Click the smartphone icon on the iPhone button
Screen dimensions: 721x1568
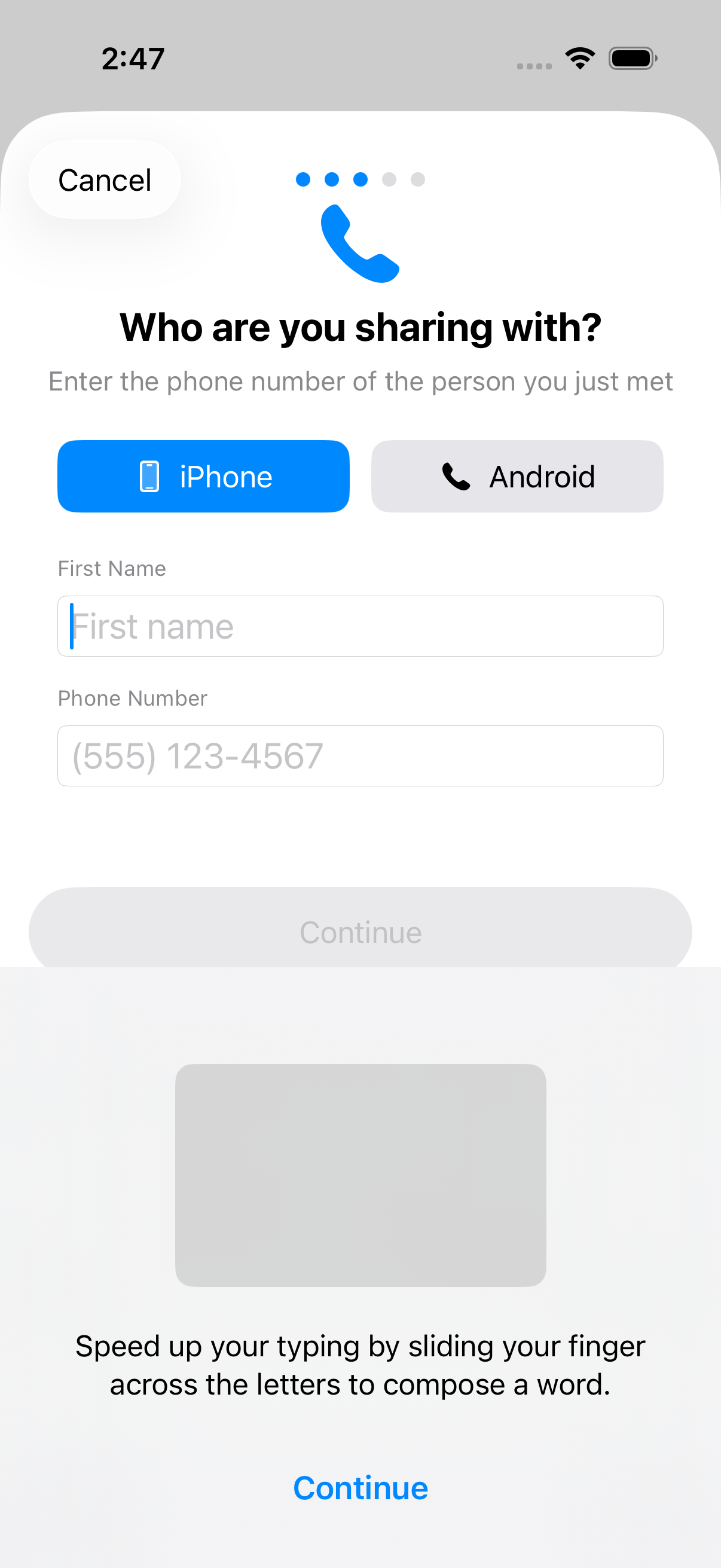[148, 475]
